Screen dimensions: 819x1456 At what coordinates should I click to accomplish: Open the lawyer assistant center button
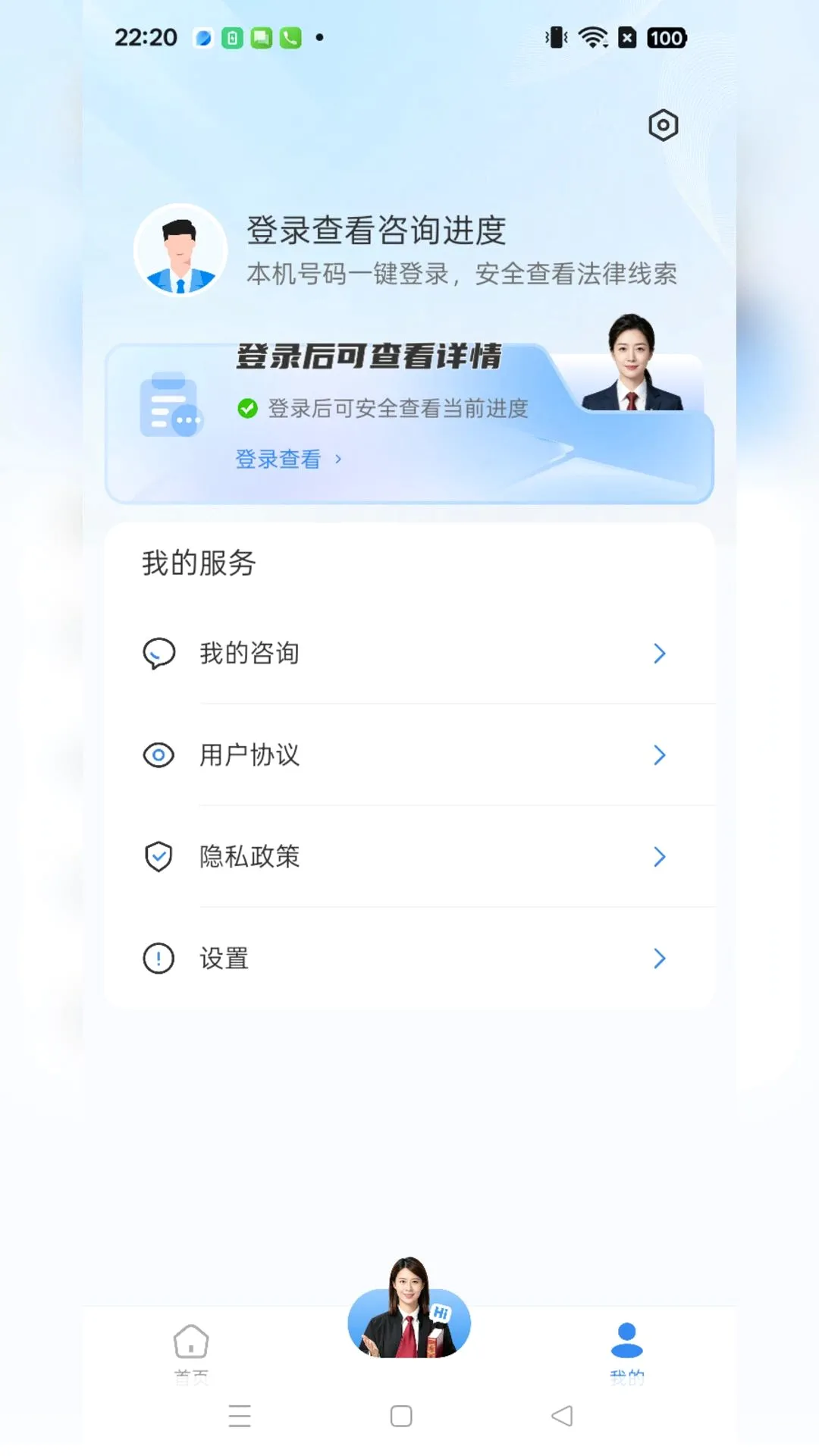[409, 1310]
